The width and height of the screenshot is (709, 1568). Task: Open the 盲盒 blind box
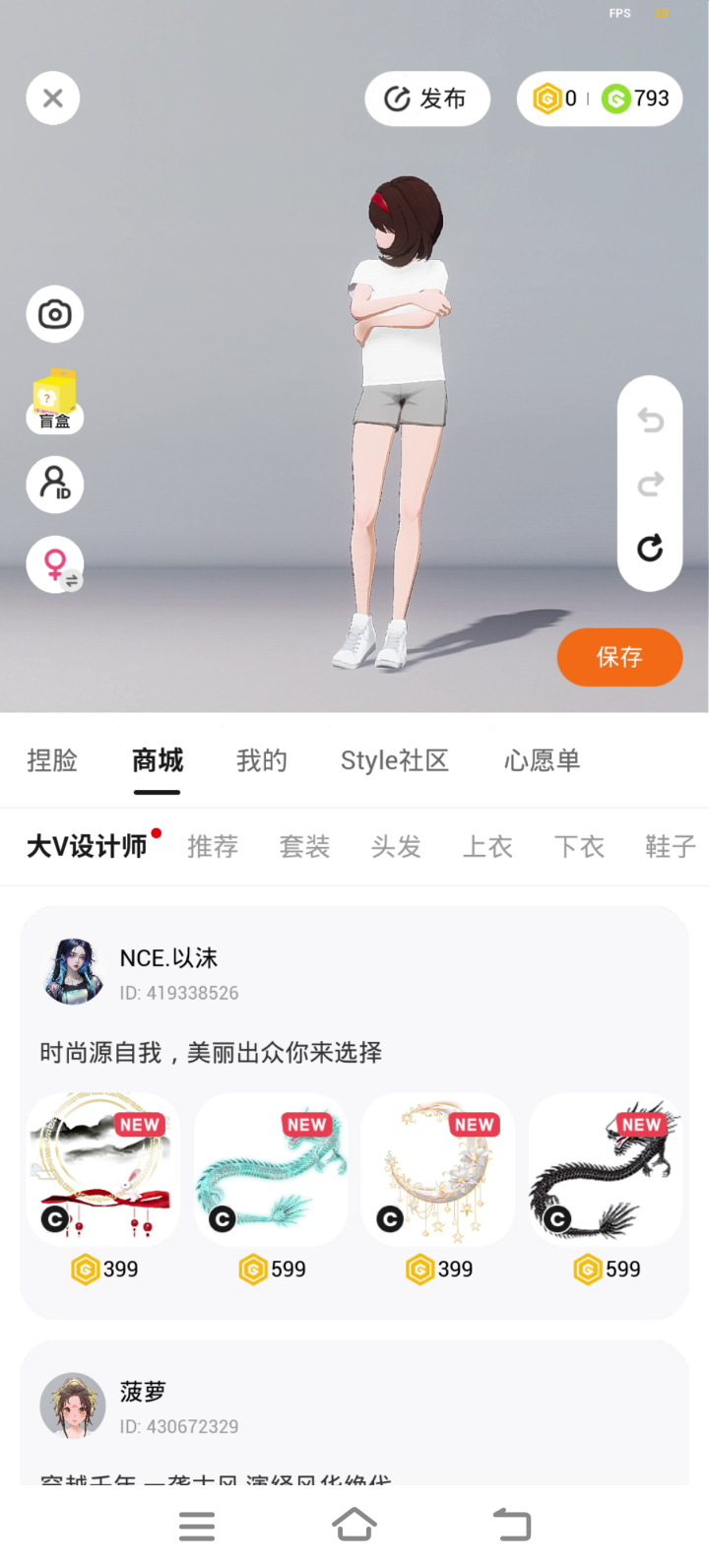[x=55, y=402]
